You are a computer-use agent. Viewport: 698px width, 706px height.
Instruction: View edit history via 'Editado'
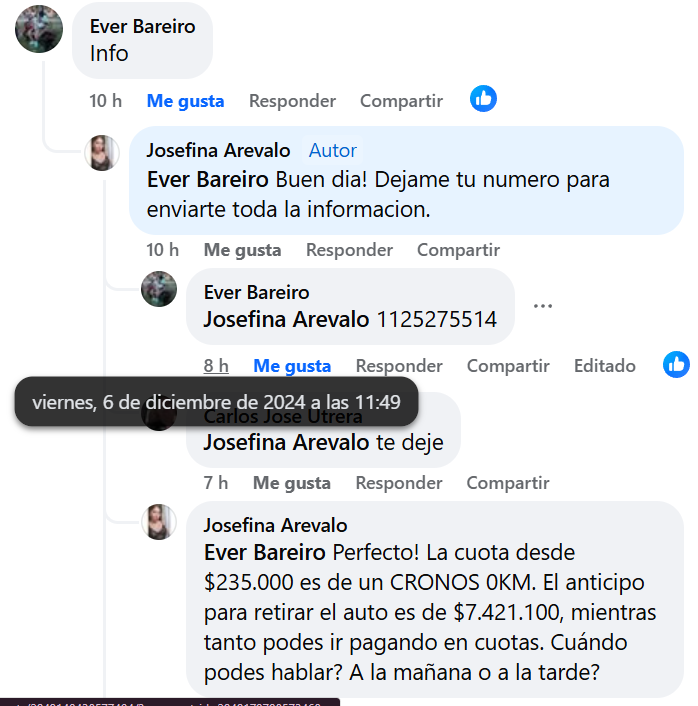[x=604, y=366]
